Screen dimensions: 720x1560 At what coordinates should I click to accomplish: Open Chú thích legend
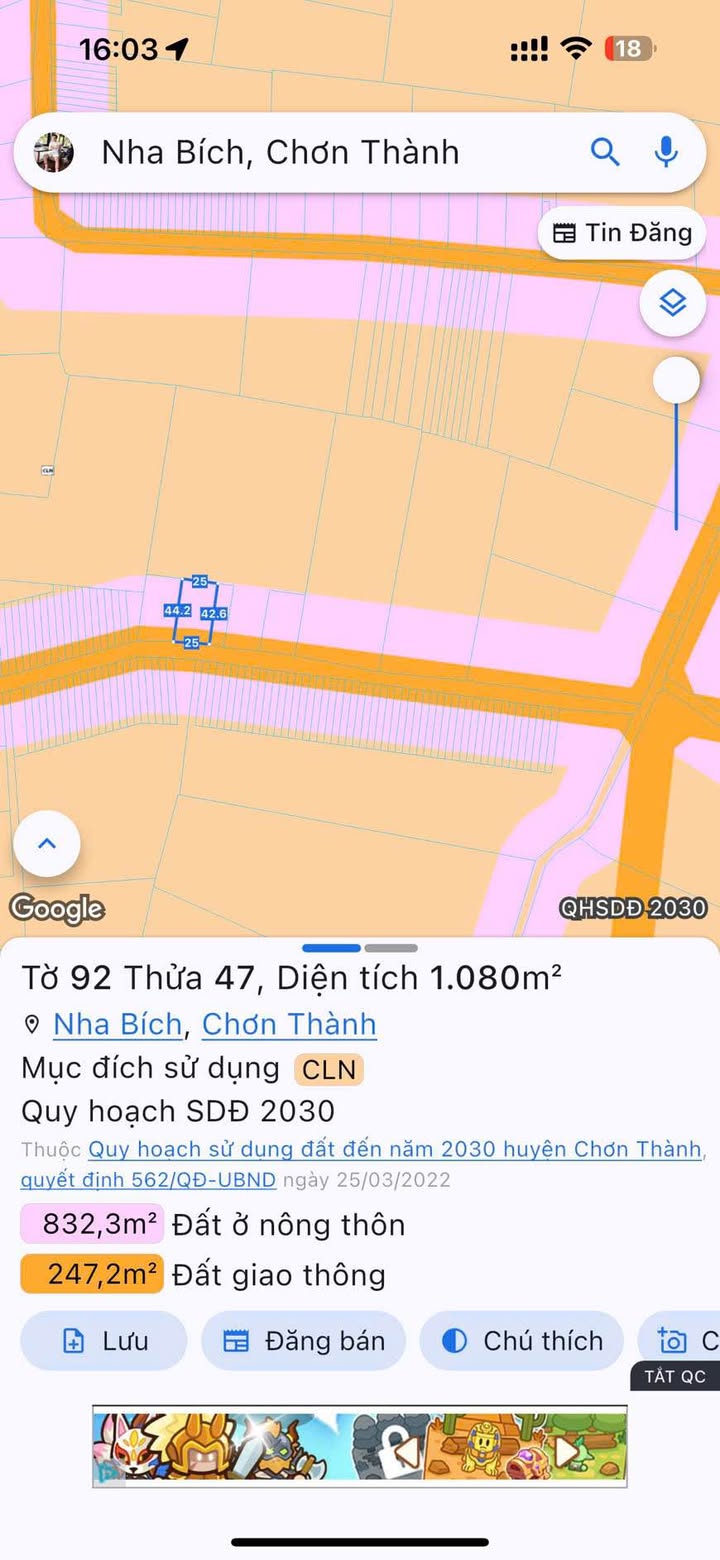(522, 1341)
